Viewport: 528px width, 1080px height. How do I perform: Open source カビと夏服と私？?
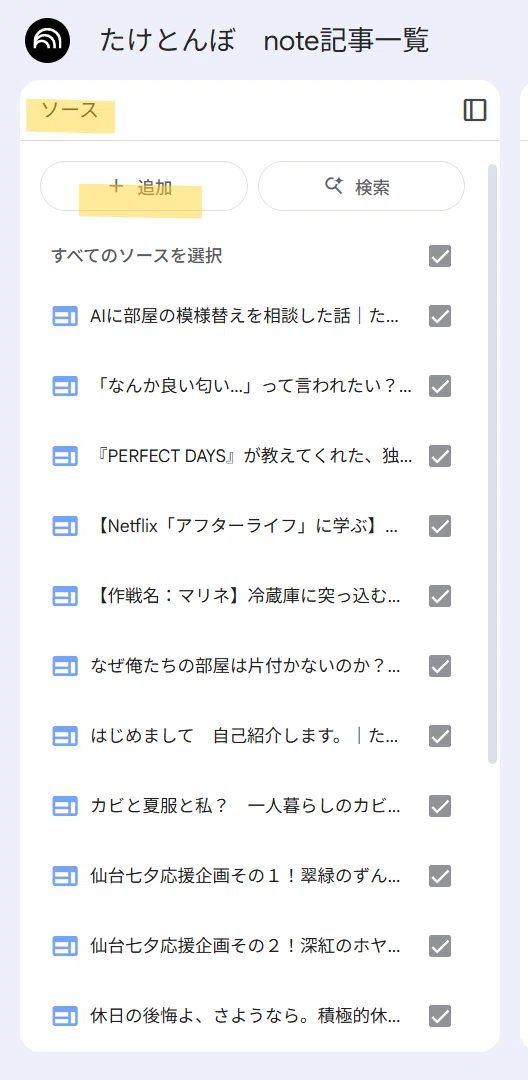pyautogui.click(x=244, y=805)
